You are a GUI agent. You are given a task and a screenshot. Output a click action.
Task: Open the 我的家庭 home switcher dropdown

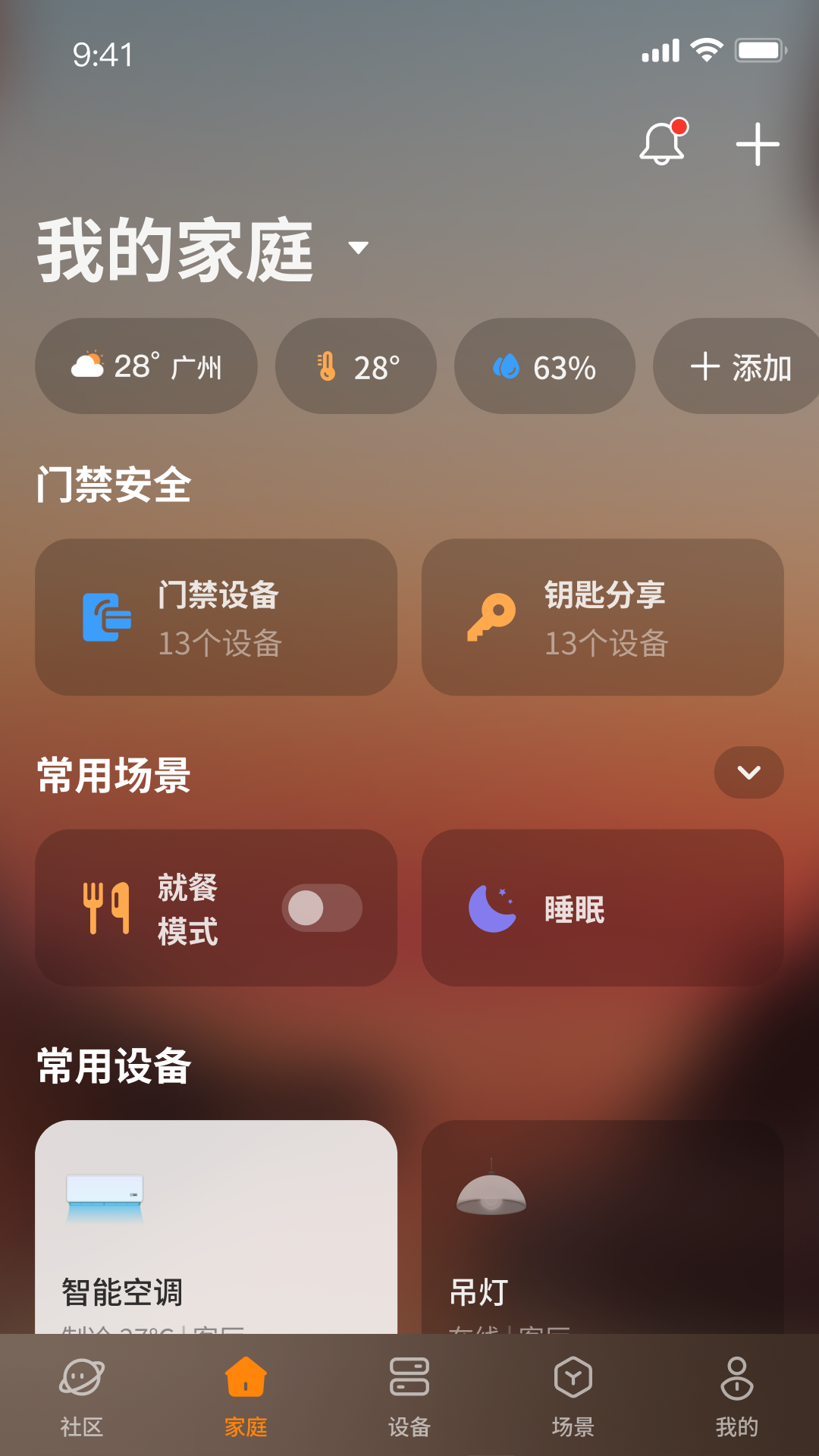(358, 247)
